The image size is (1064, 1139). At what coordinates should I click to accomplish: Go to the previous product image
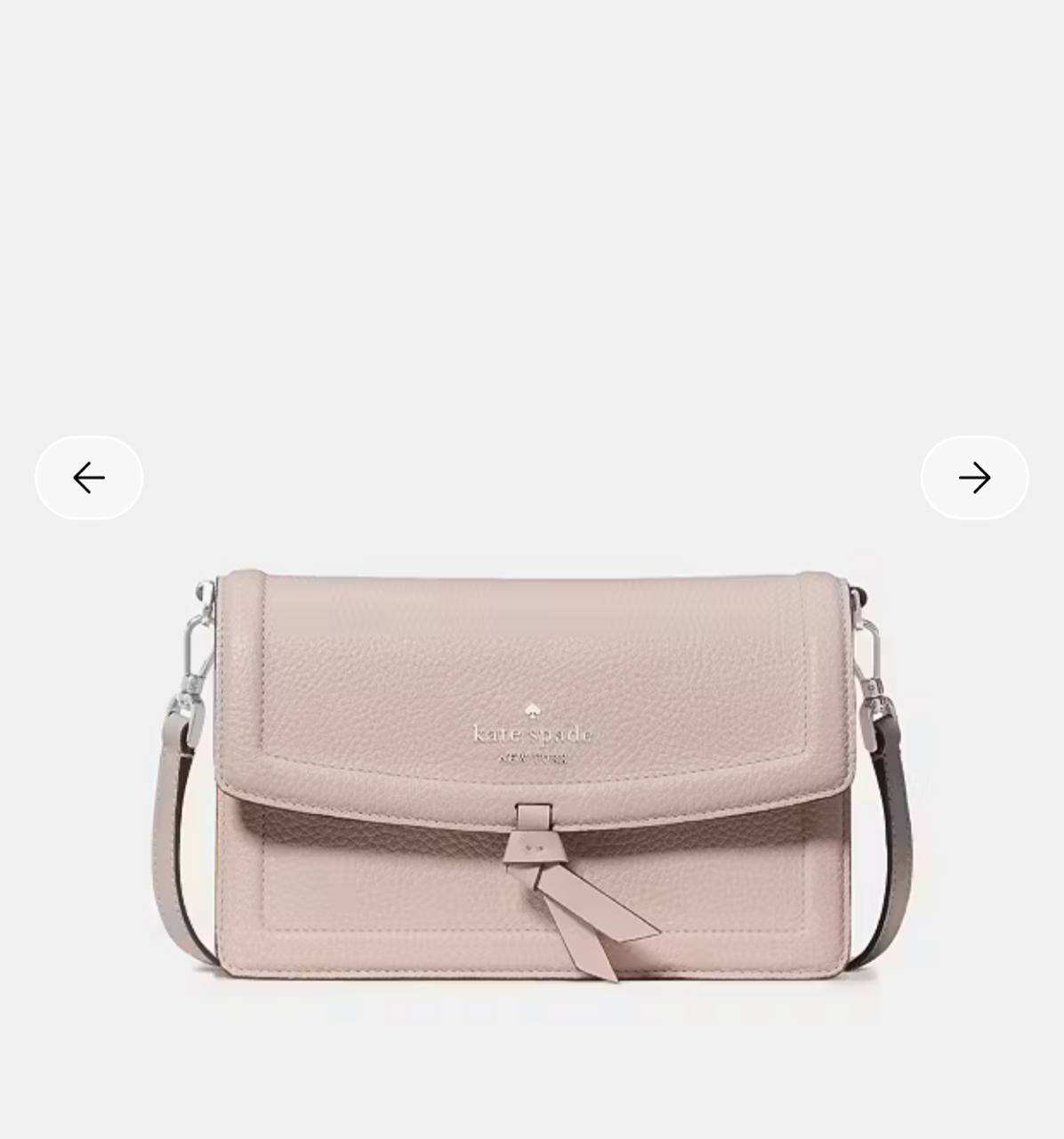[89, 478]
